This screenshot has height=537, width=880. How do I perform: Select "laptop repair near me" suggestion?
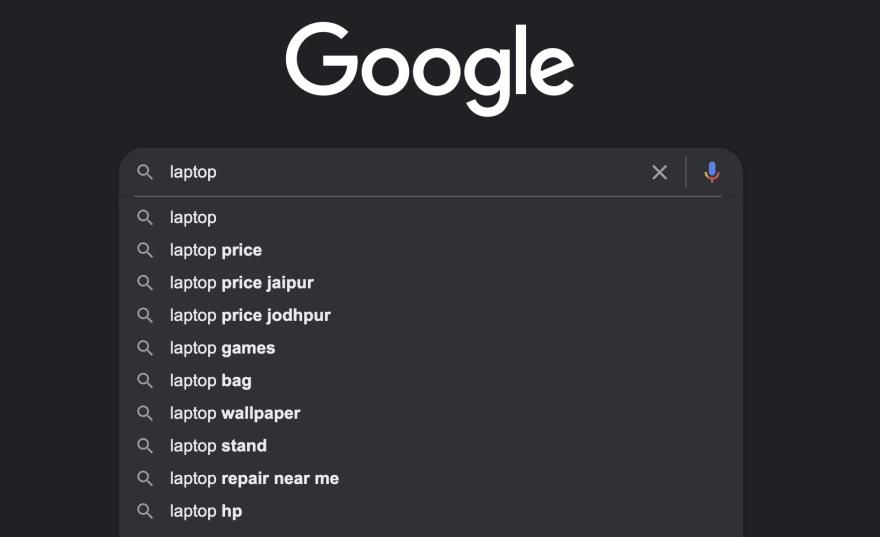(254, 478)
